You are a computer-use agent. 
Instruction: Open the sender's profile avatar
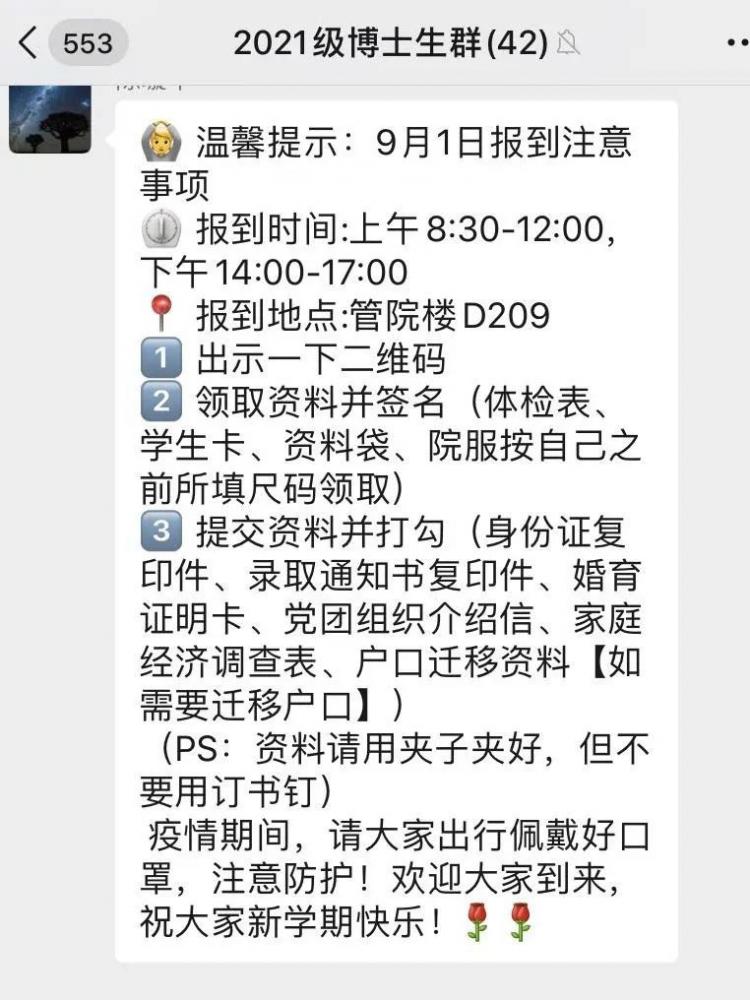coord(50,120)
